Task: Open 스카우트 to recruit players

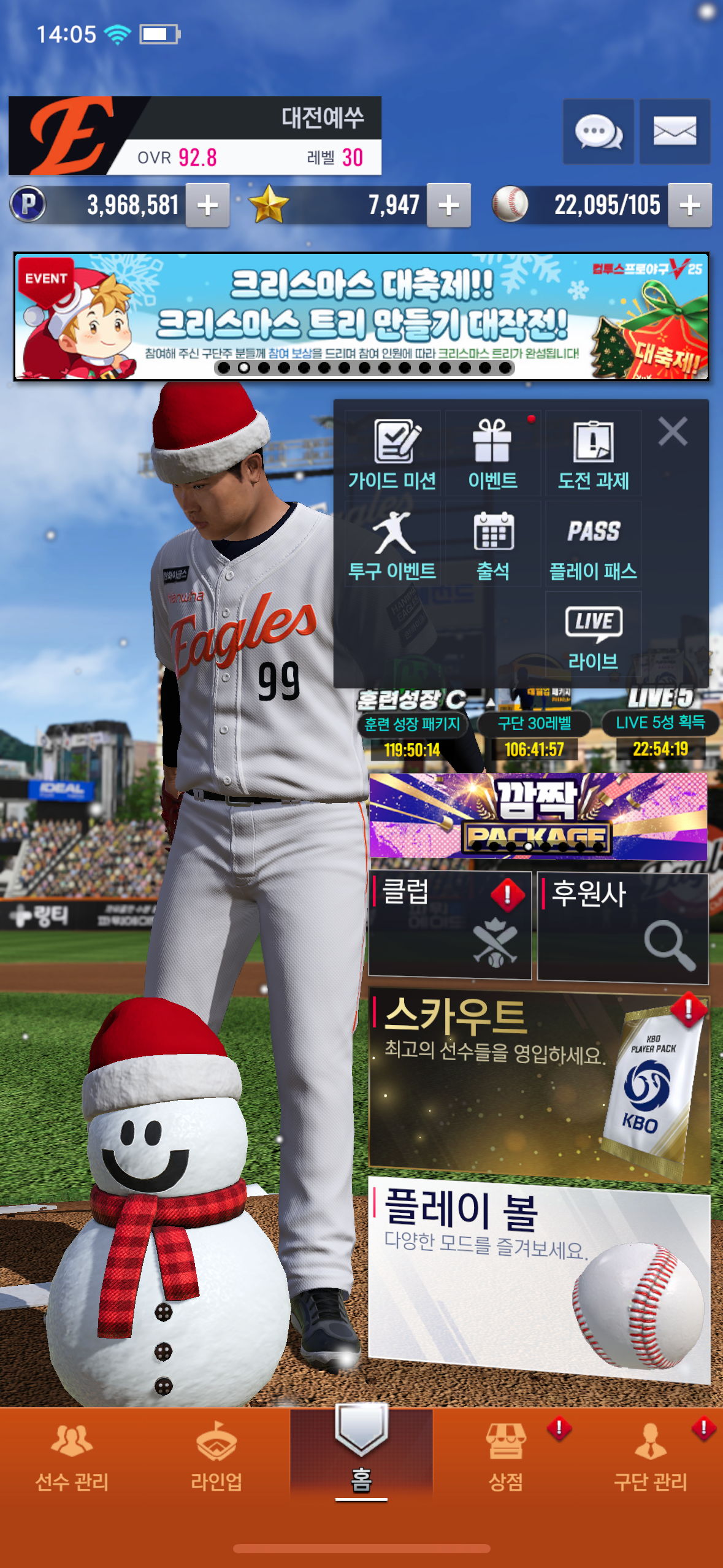Action: pos(538,1083)
